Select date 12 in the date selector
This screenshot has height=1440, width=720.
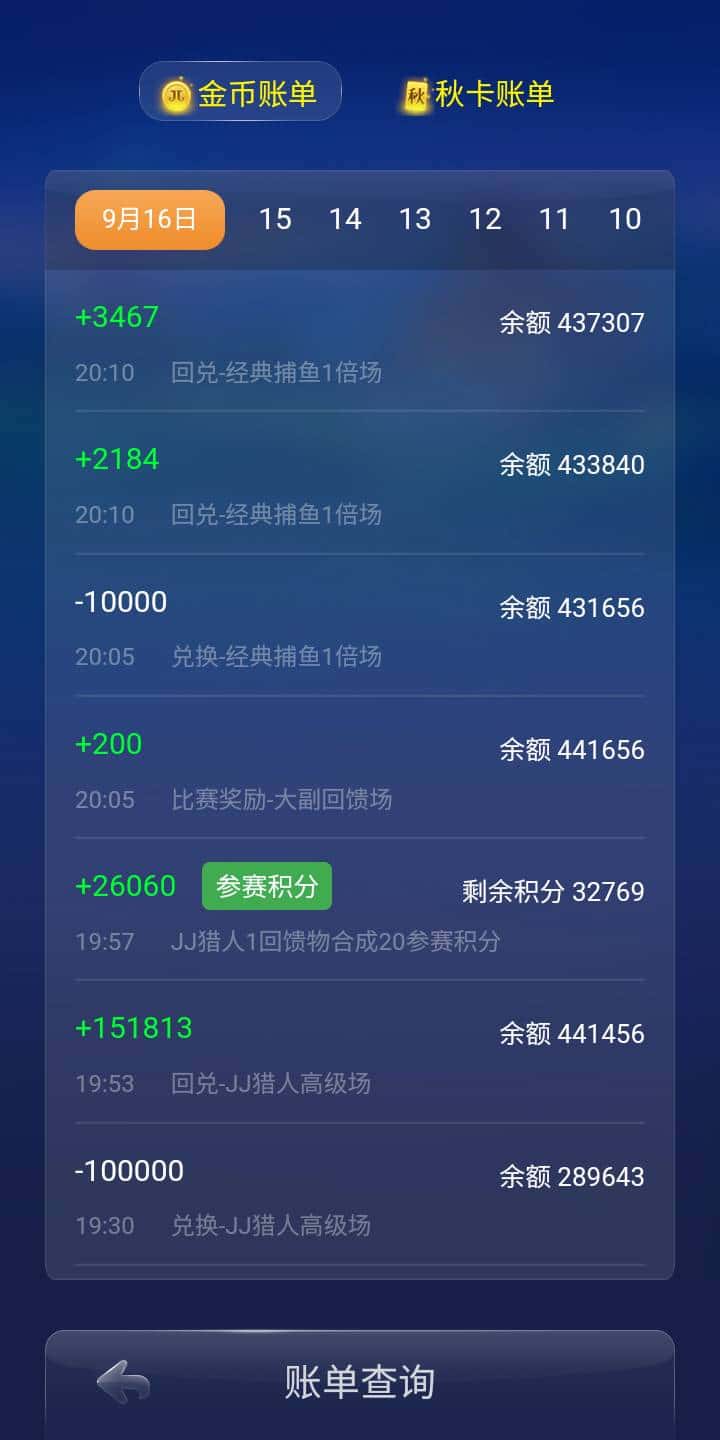click(x=487, y=219)
